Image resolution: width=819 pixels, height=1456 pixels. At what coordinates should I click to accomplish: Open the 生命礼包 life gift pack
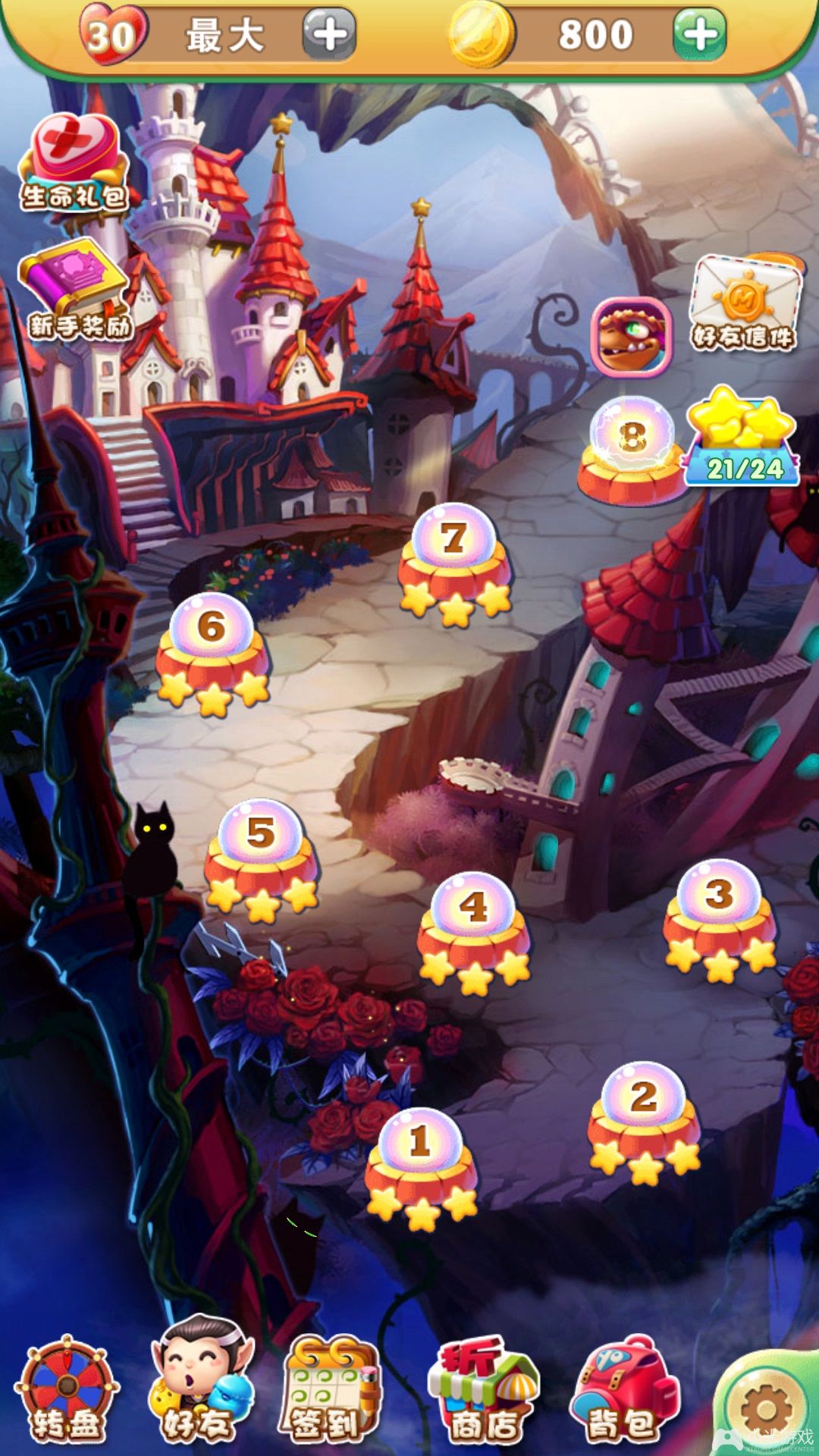(74, 163)
